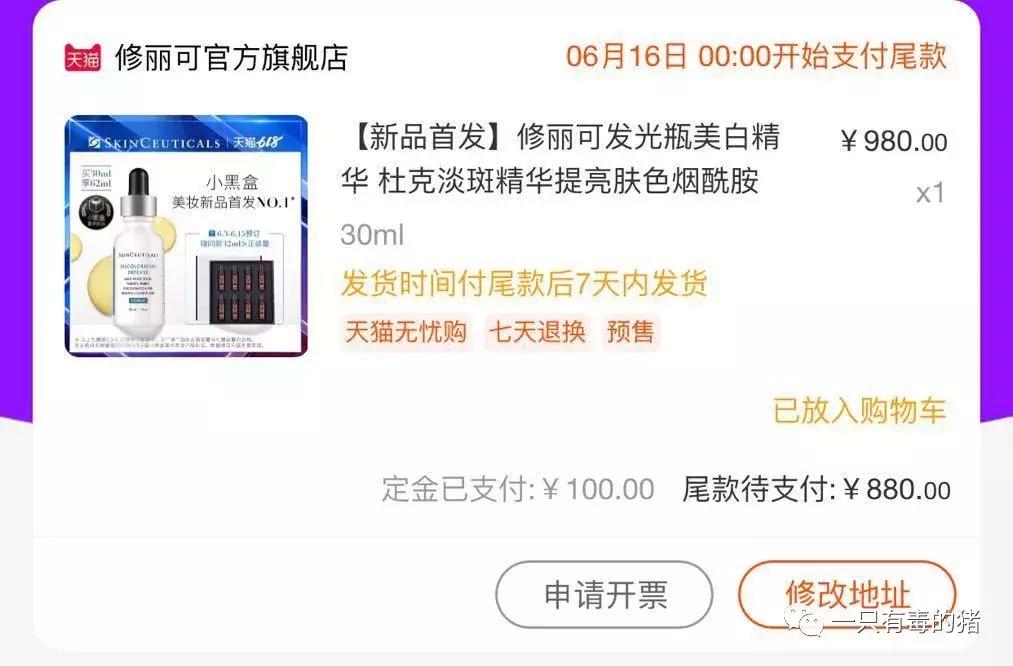1013x666 pixels.
Task: Tap 申请开票 to request an invoice
Action: [x=604, y=594]
